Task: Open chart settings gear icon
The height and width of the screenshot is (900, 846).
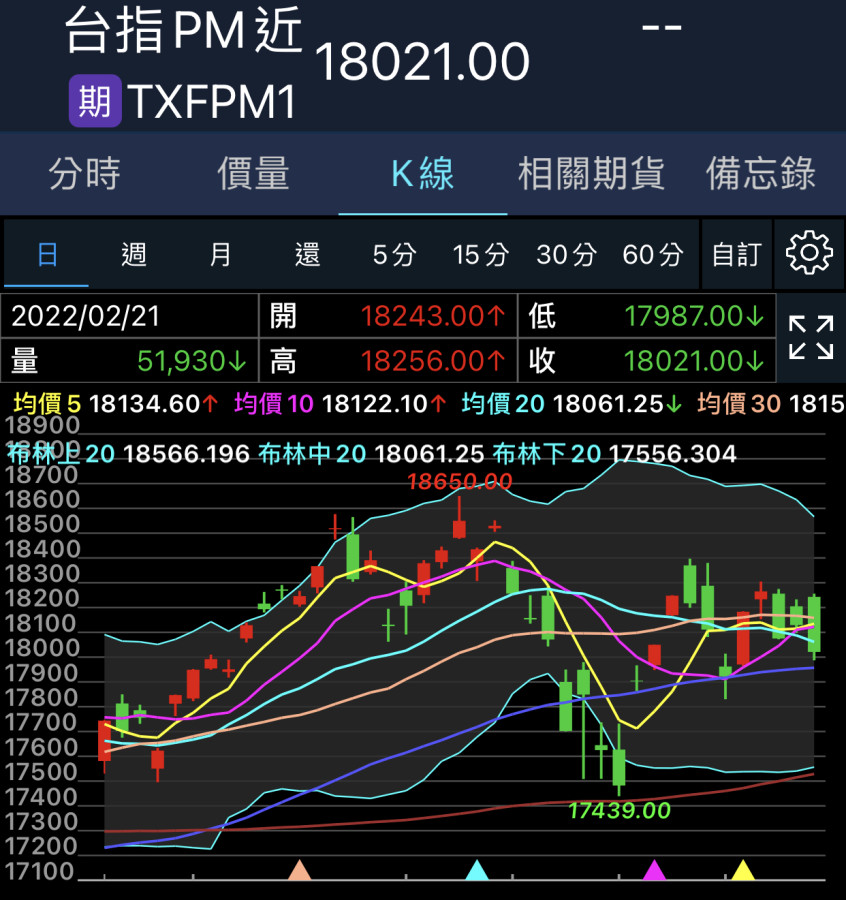Action: 809,254
